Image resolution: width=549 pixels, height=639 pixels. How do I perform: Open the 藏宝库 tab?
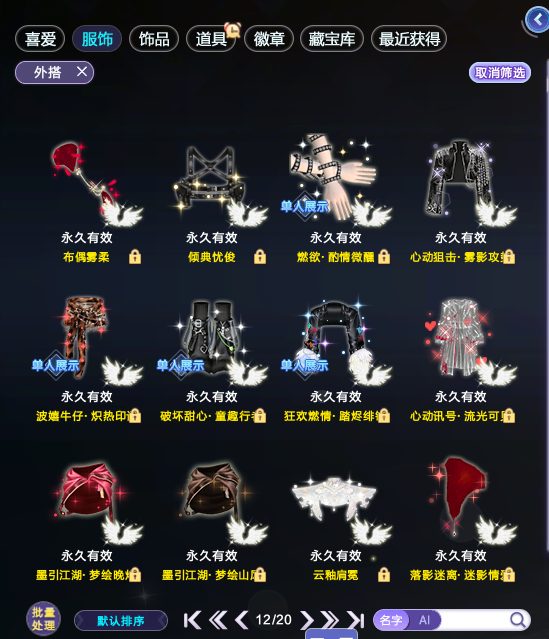331,39
